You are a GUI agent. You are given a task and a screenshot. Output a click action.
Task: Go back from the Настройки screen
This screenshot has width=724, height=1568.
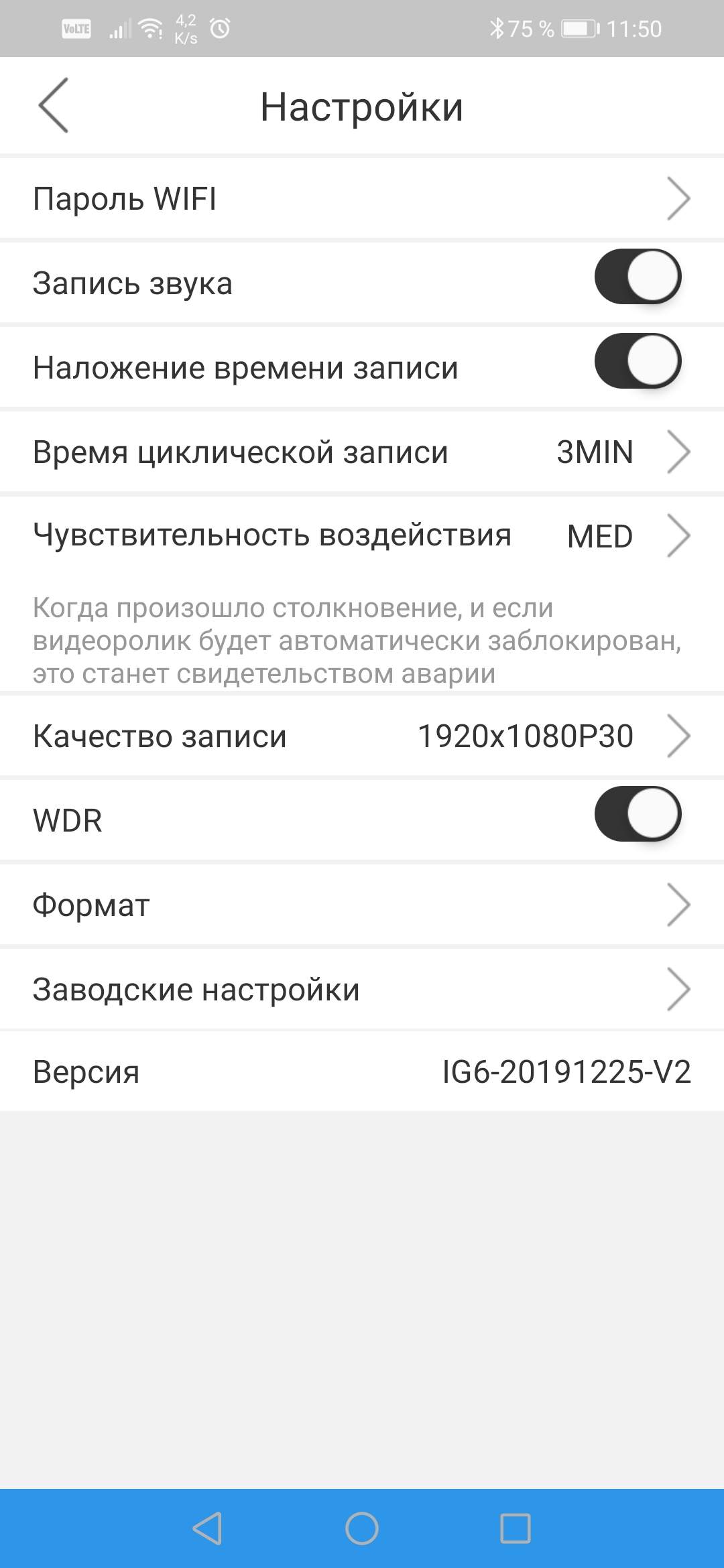(x=54, y=105)
